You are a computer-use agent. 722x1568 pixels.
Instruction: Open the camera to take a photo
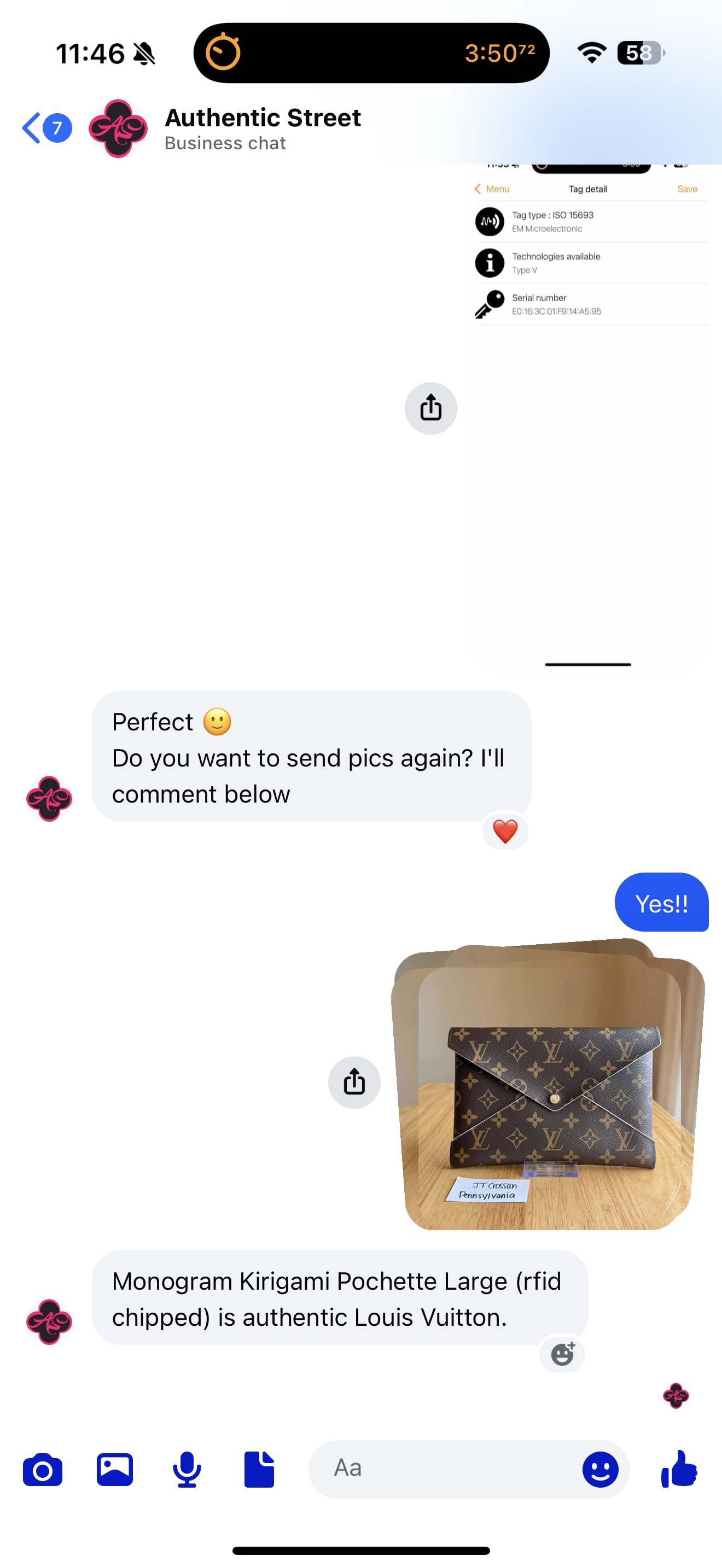click(x=43, y=1470)
